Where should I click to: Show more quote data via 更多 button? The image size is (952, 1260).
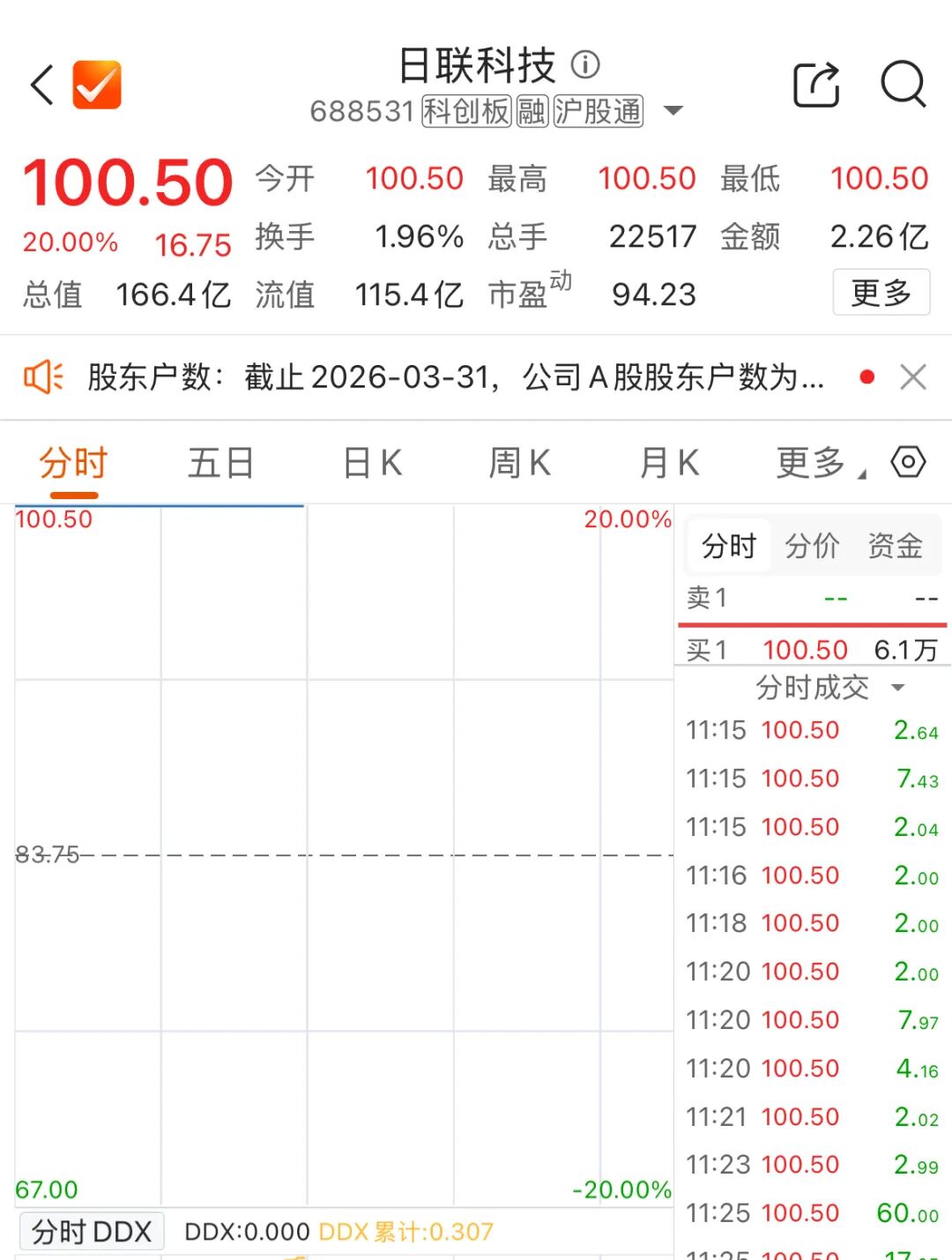coord(881,293)
